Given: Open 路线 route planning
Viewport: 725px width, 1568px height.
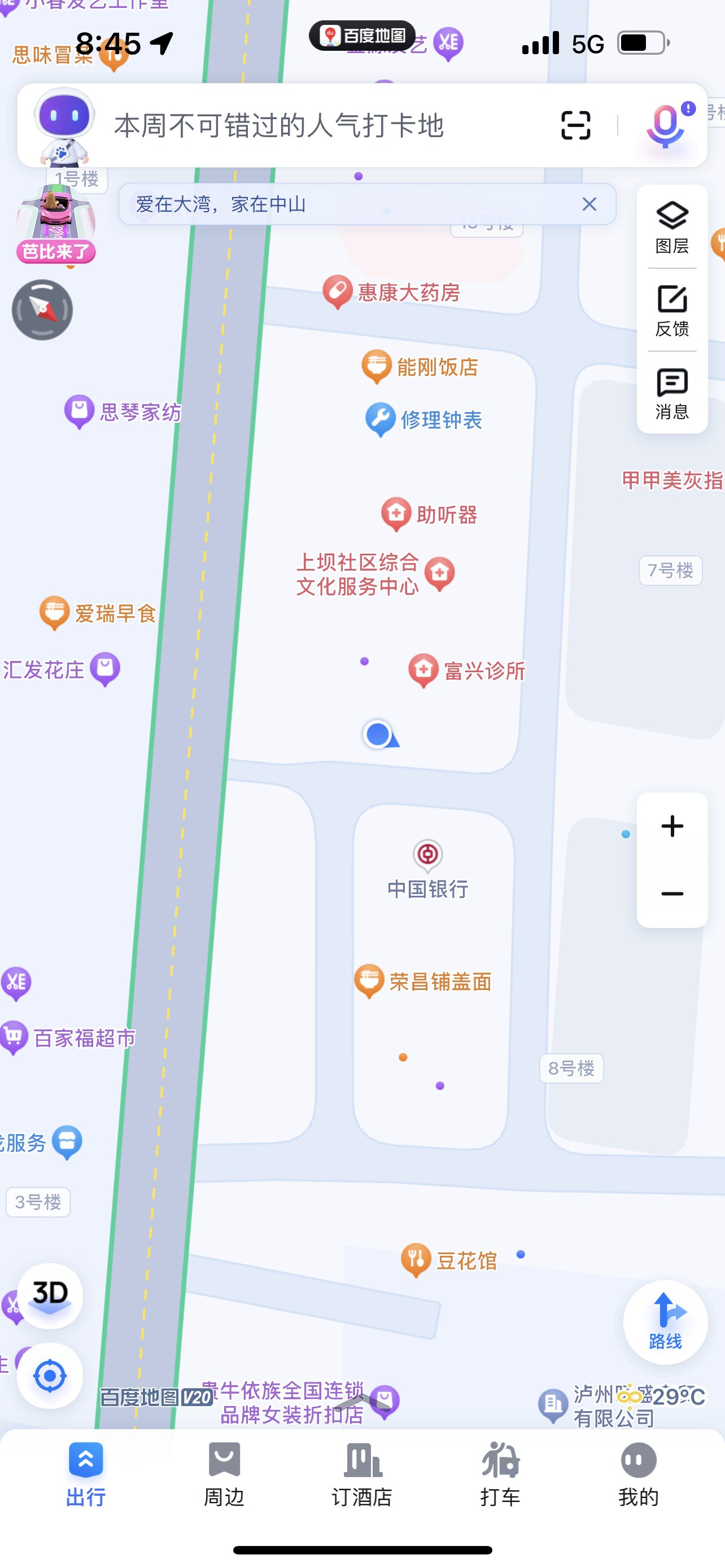Looking at the screenshot, I should pyautogui.click(x=665, y=1321).
